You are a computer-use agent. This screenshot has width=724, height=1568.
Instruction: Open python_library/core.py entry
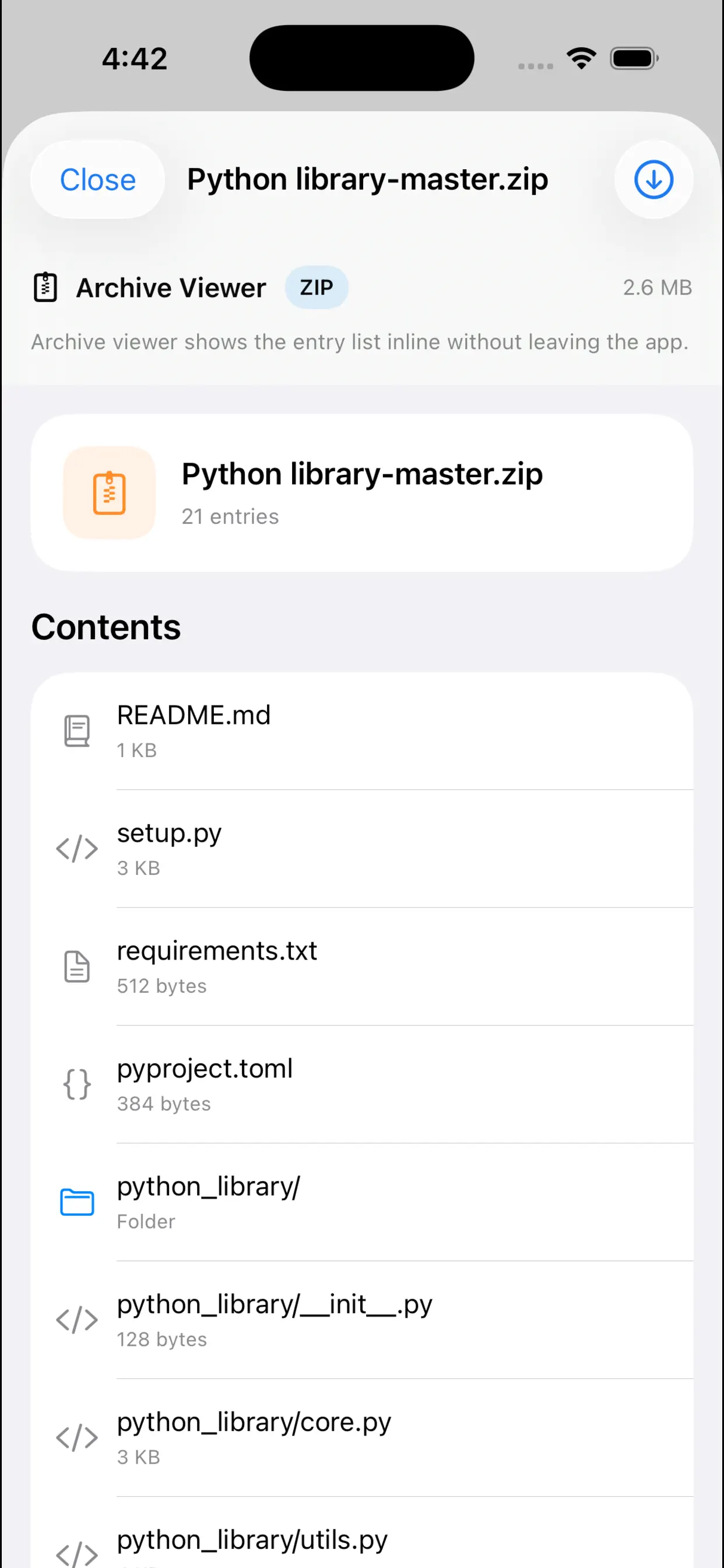coord(361,1438)
